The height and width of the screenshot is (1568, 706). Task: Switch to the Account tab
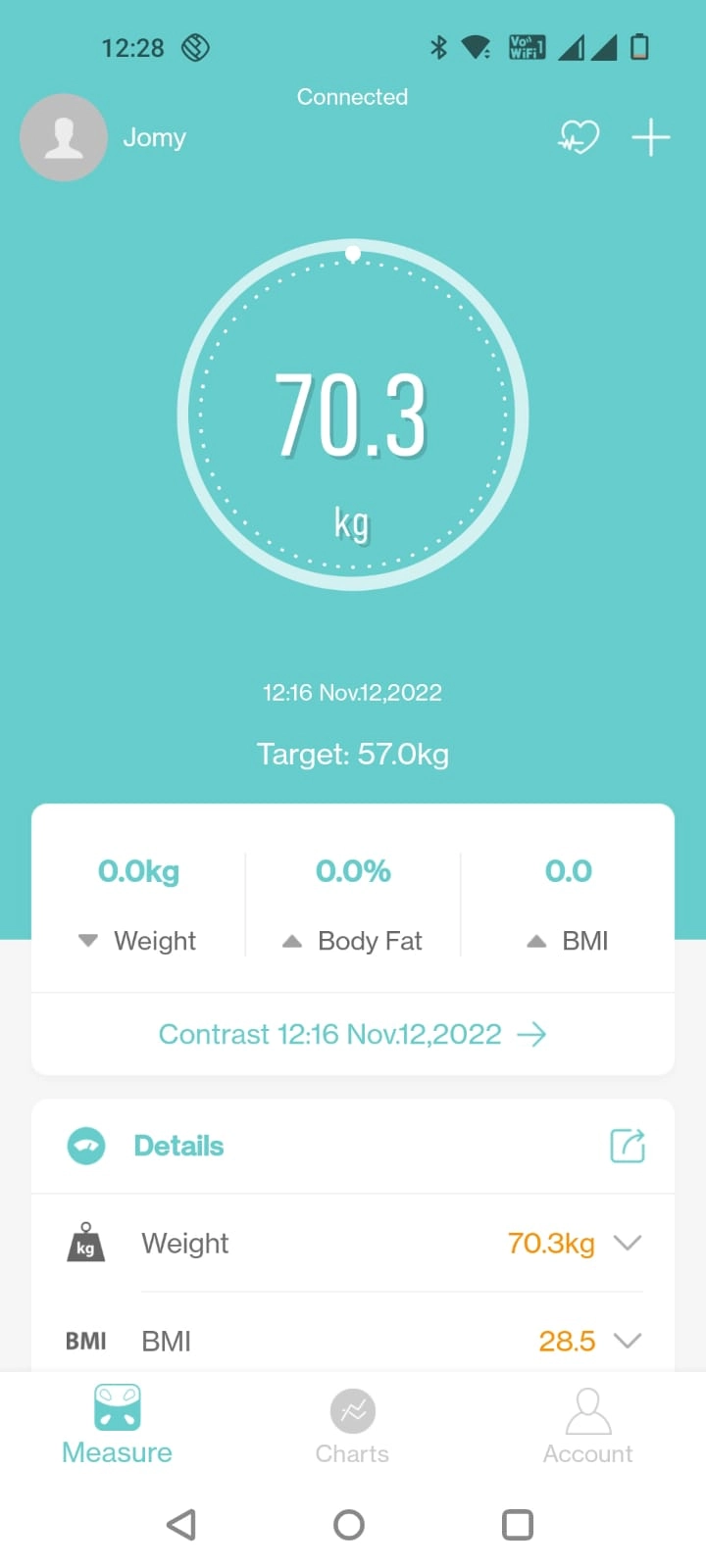pyautogui.click(x=587, y=1426)
